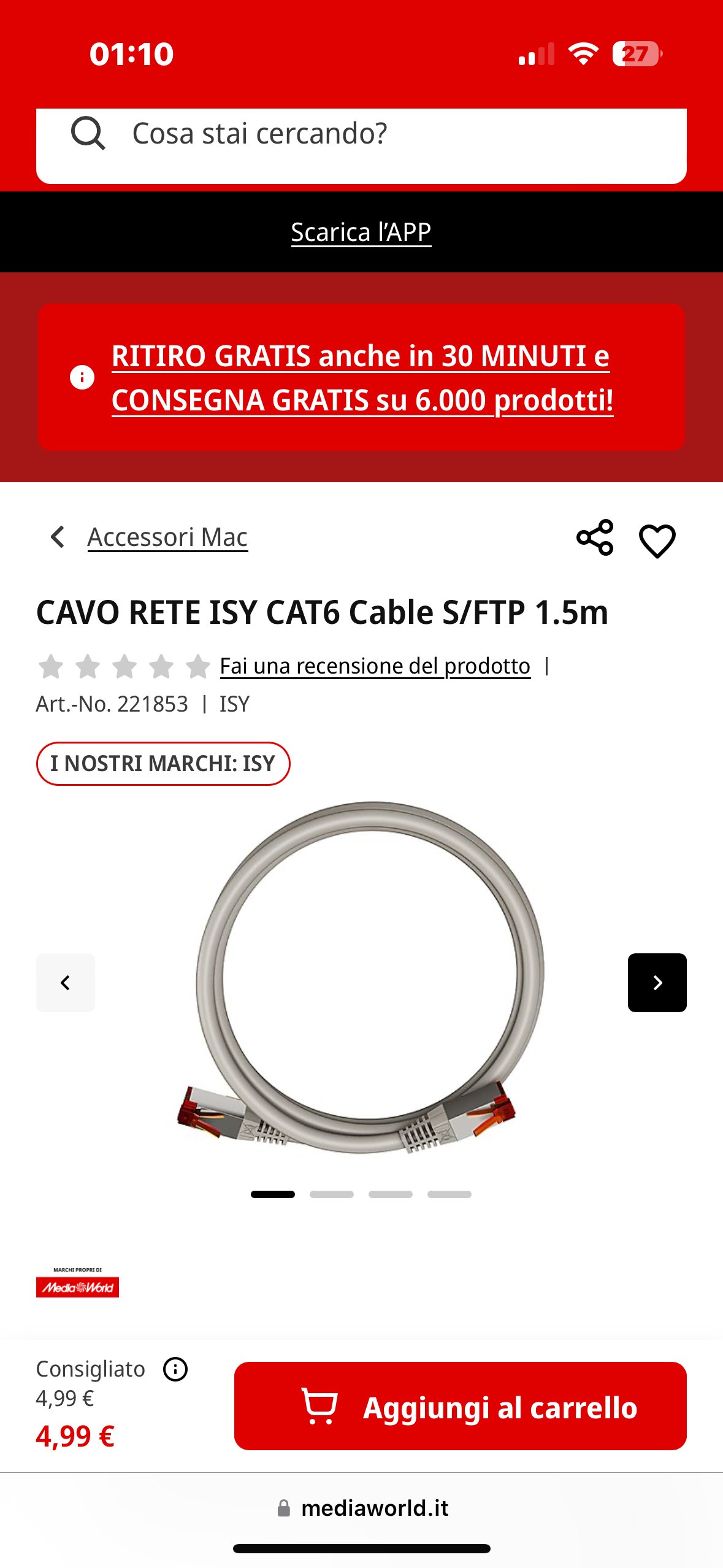Open info icon next to Consigliato
The width and height of the screenshot is (723, 1568).
(x=175, y=1369)
